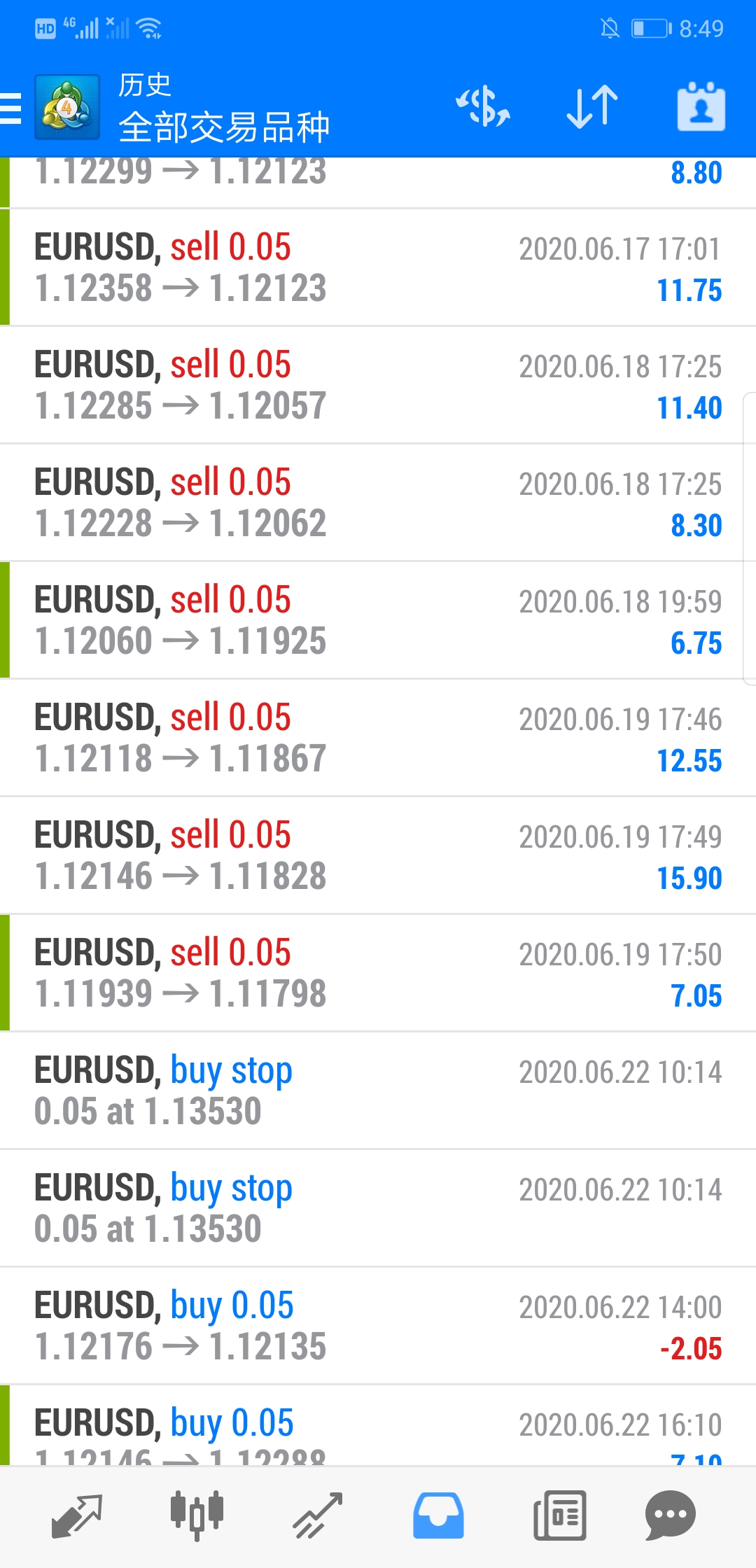This screenshot has height=1568, width=756.
Task: Change sort order with arrows icon
Action: point(592,107)
